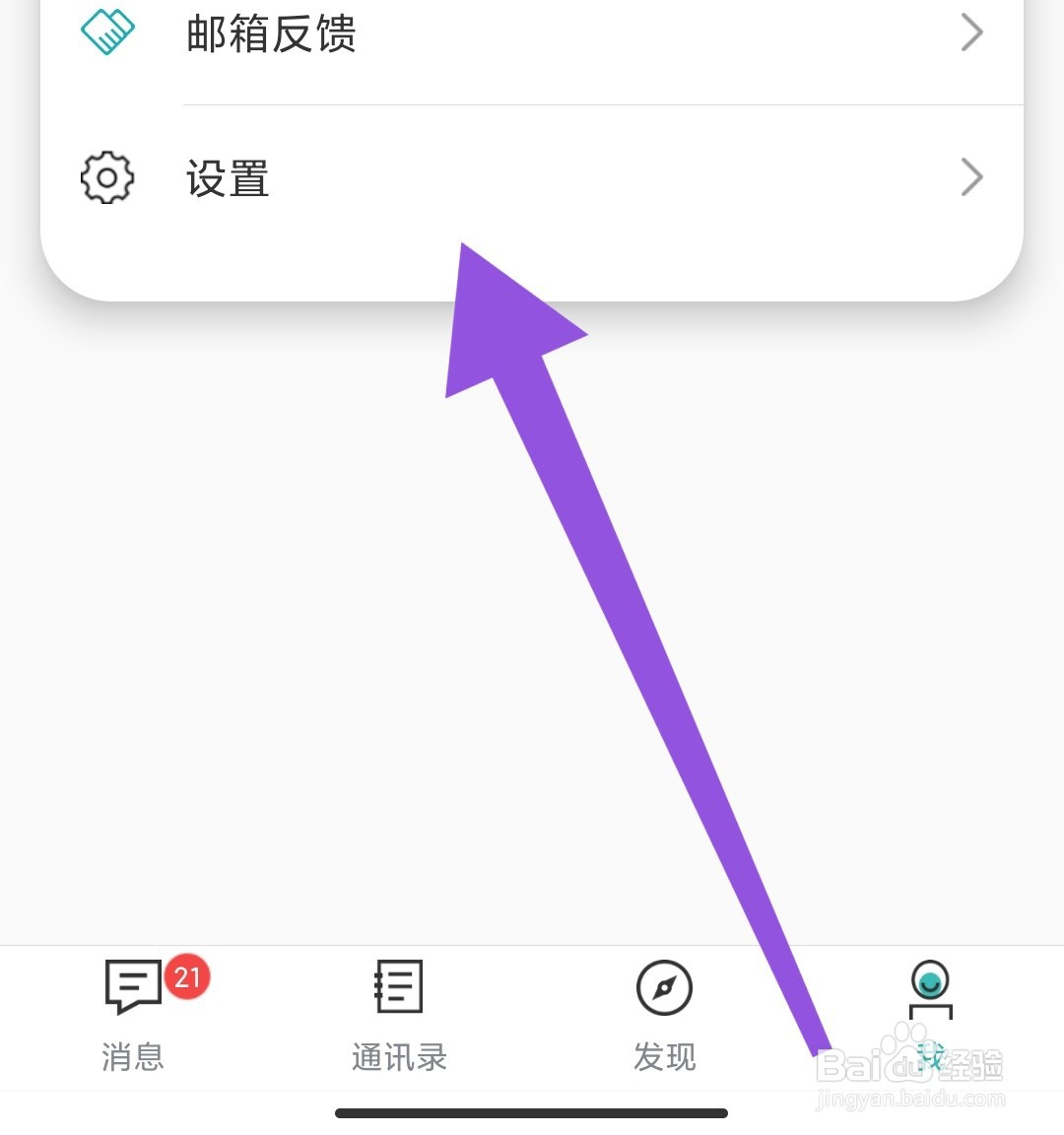The height and width of the screenshot is (1135, 1064).
Task: Select the 消息 (Messages) speech bubble icon
Action: [x=132, y=985]
